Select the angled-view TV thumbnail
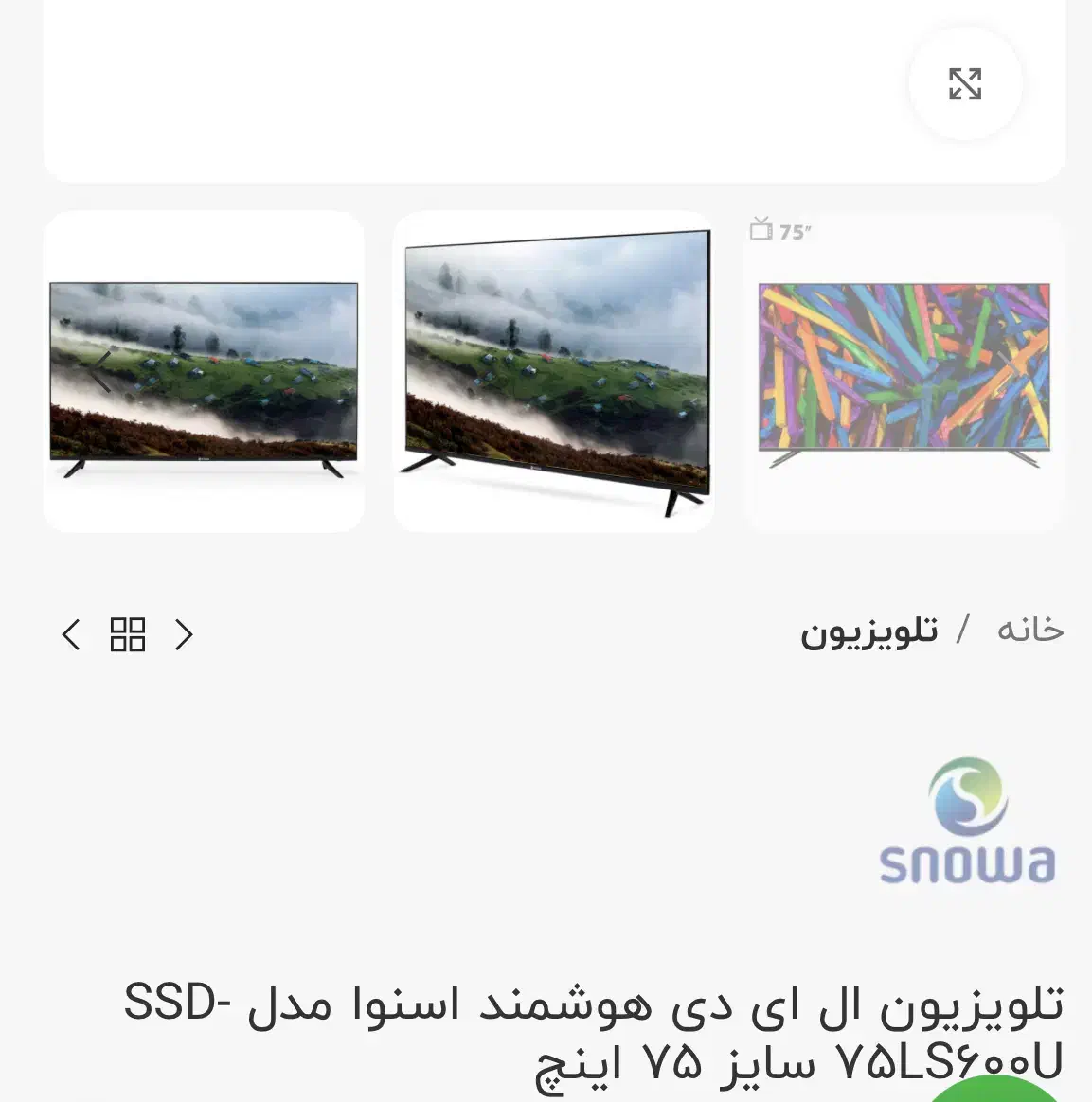Viewport: 1092px width, 1102px height. tap(554, 372)
